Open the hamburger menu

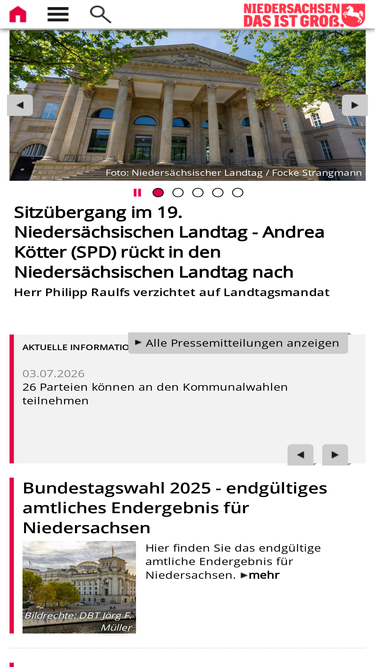click(x=58, y=14)
